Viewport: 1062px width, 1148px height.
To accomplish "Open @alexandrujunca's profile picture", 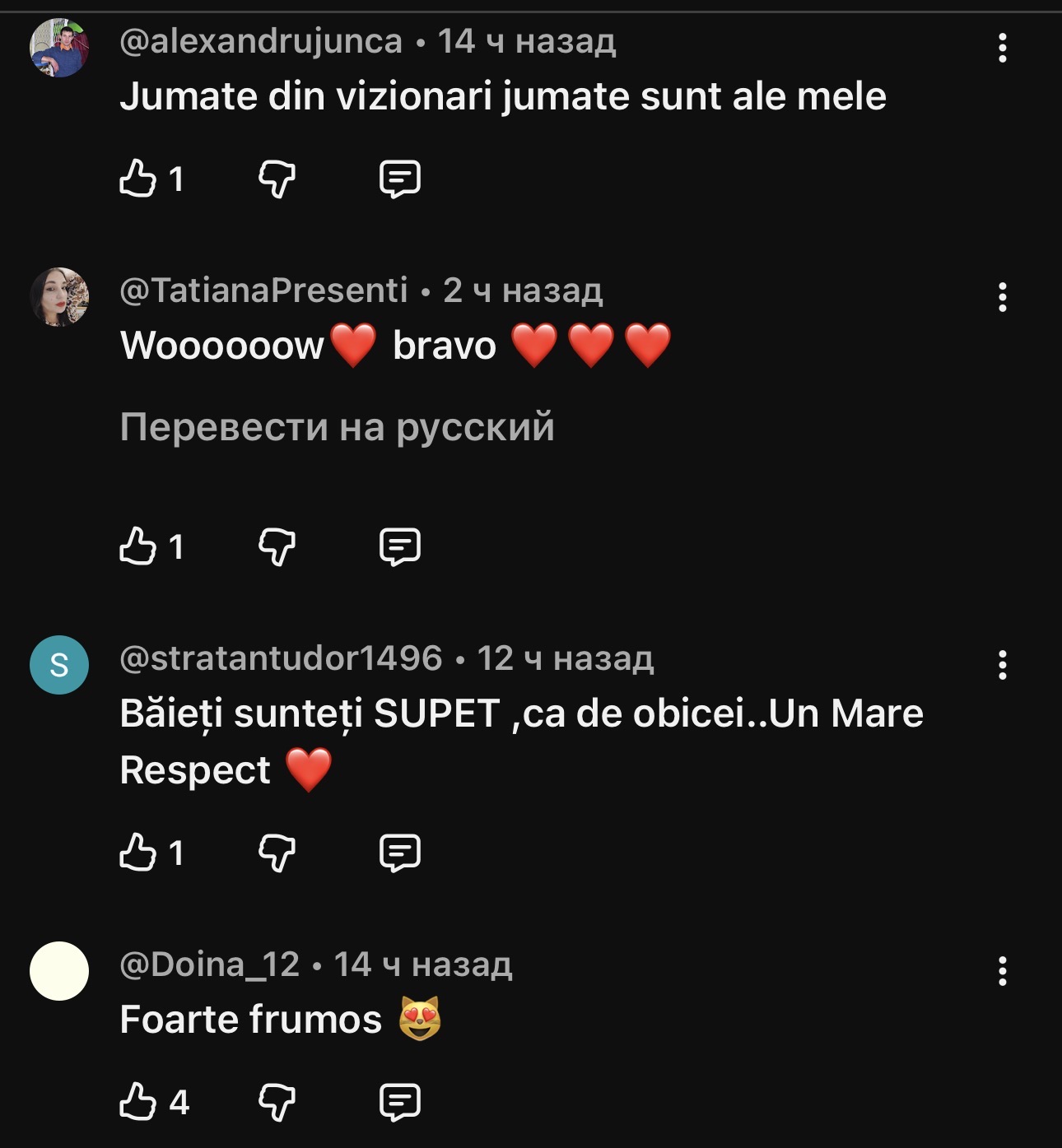I will click(x=59, y=49).
